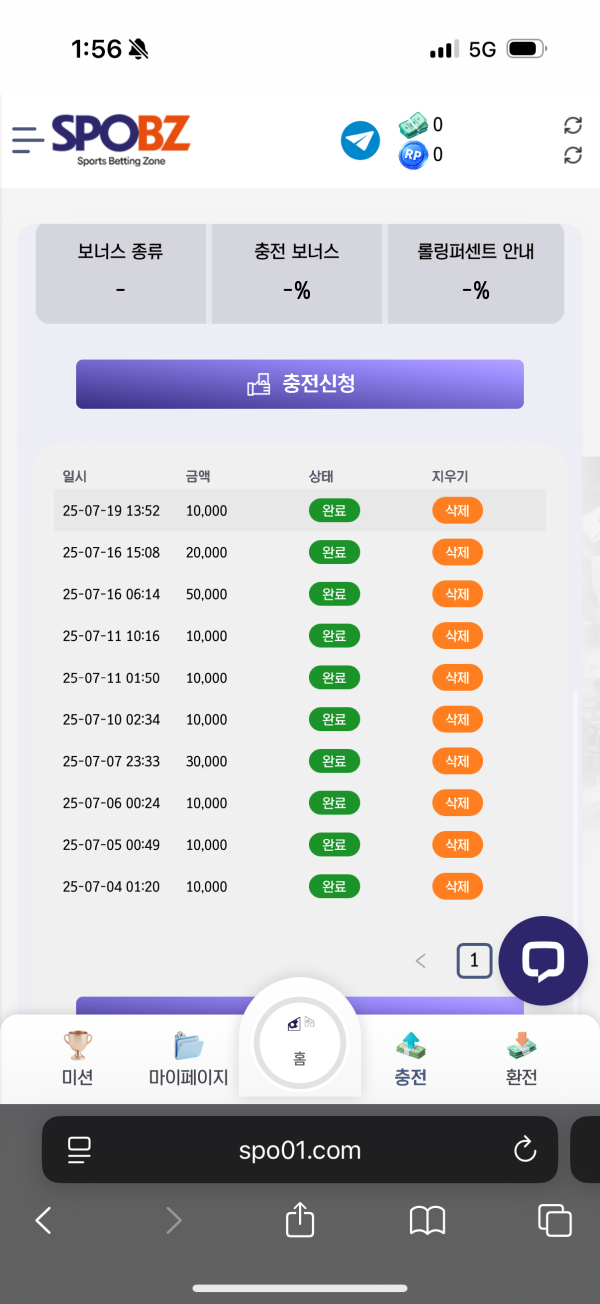The image size is (600, 1304).
Task: Switch to the 환전 tab
Action: (x=521, y=1058)
